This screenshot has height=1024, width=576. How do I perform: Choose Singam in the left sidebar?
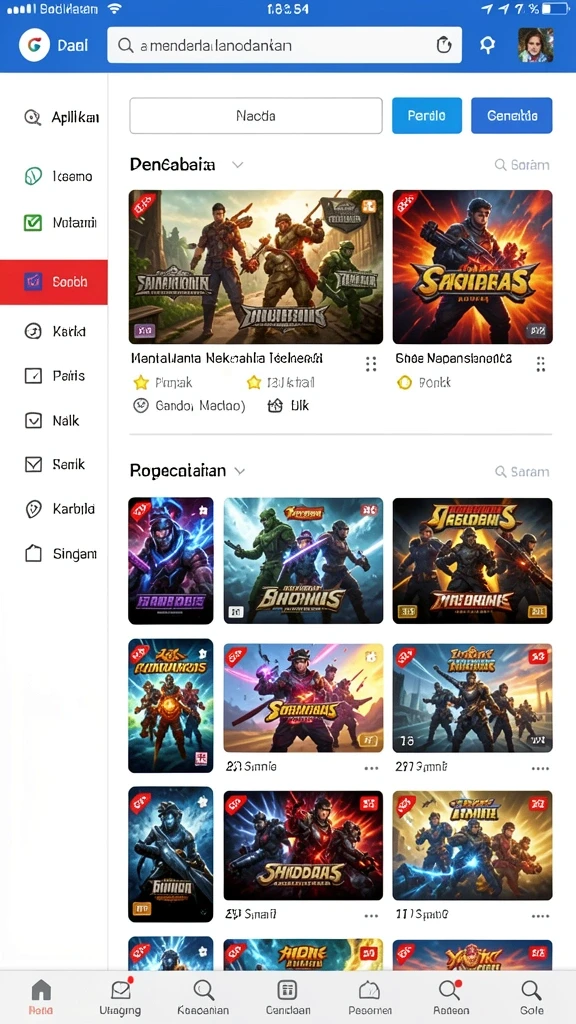tap(61, 554)
